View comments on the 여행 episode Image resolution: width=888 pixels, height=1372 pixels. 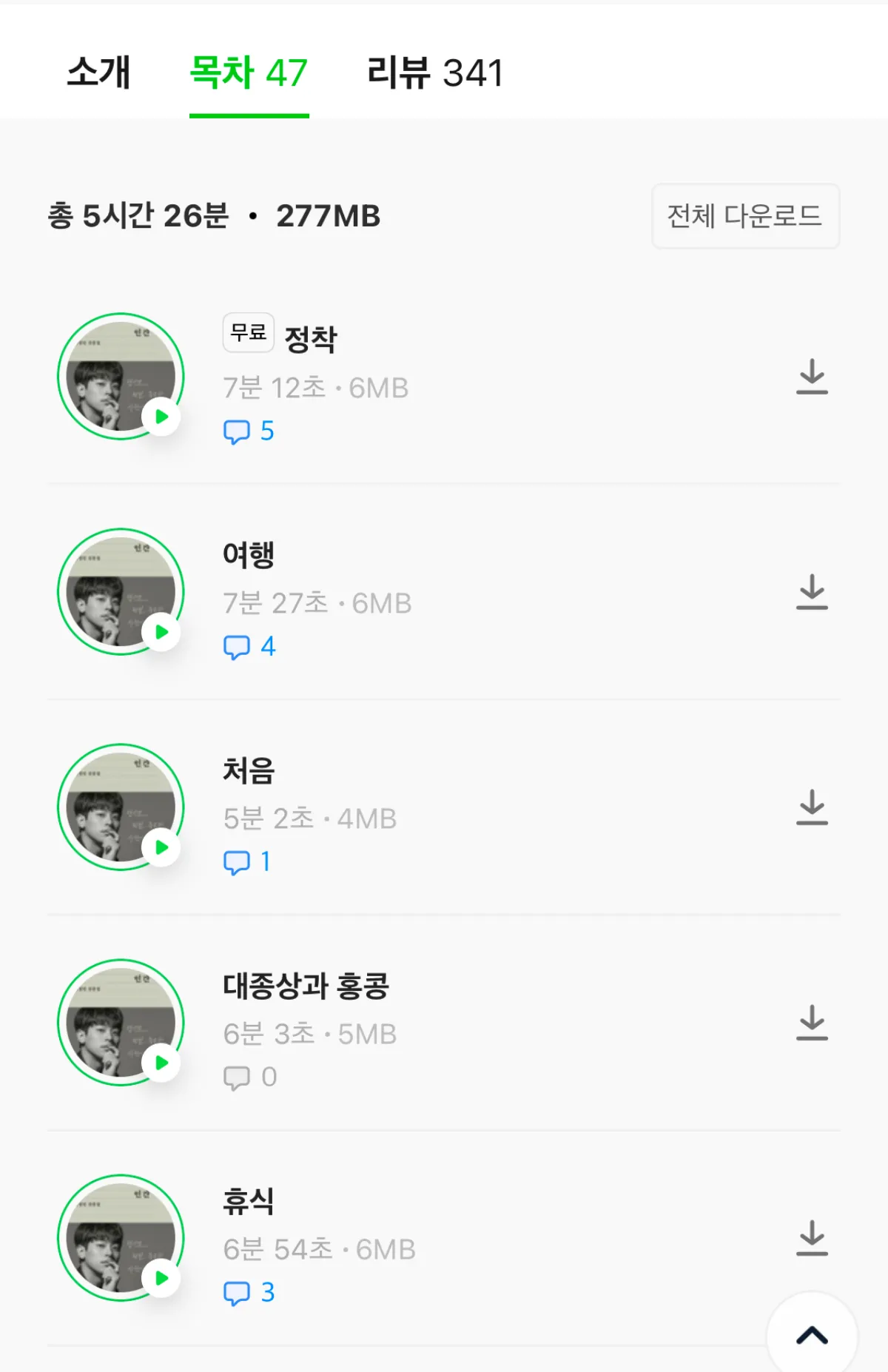pos(249,645)
